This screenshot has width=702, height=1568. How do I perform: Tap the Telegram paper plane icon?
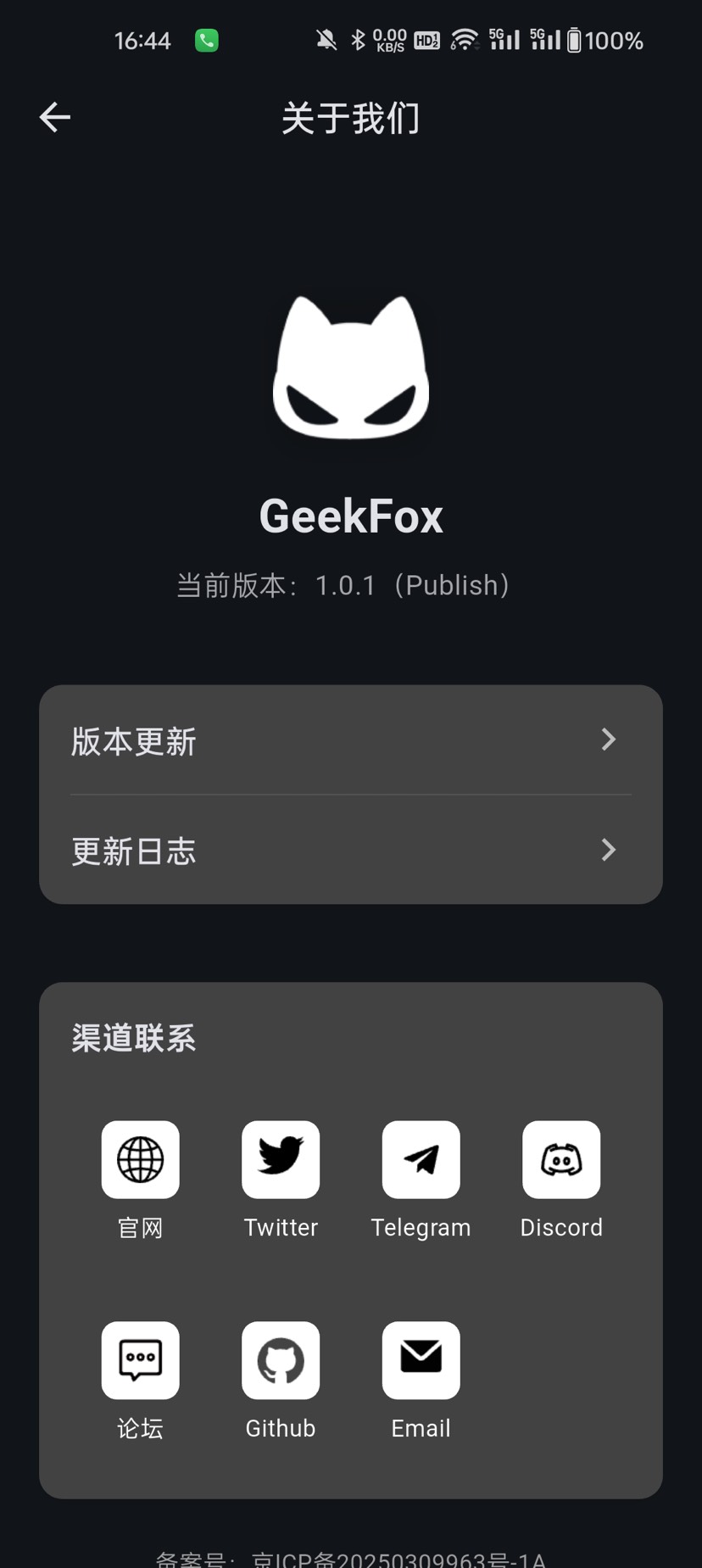[x=421, y=1159]
